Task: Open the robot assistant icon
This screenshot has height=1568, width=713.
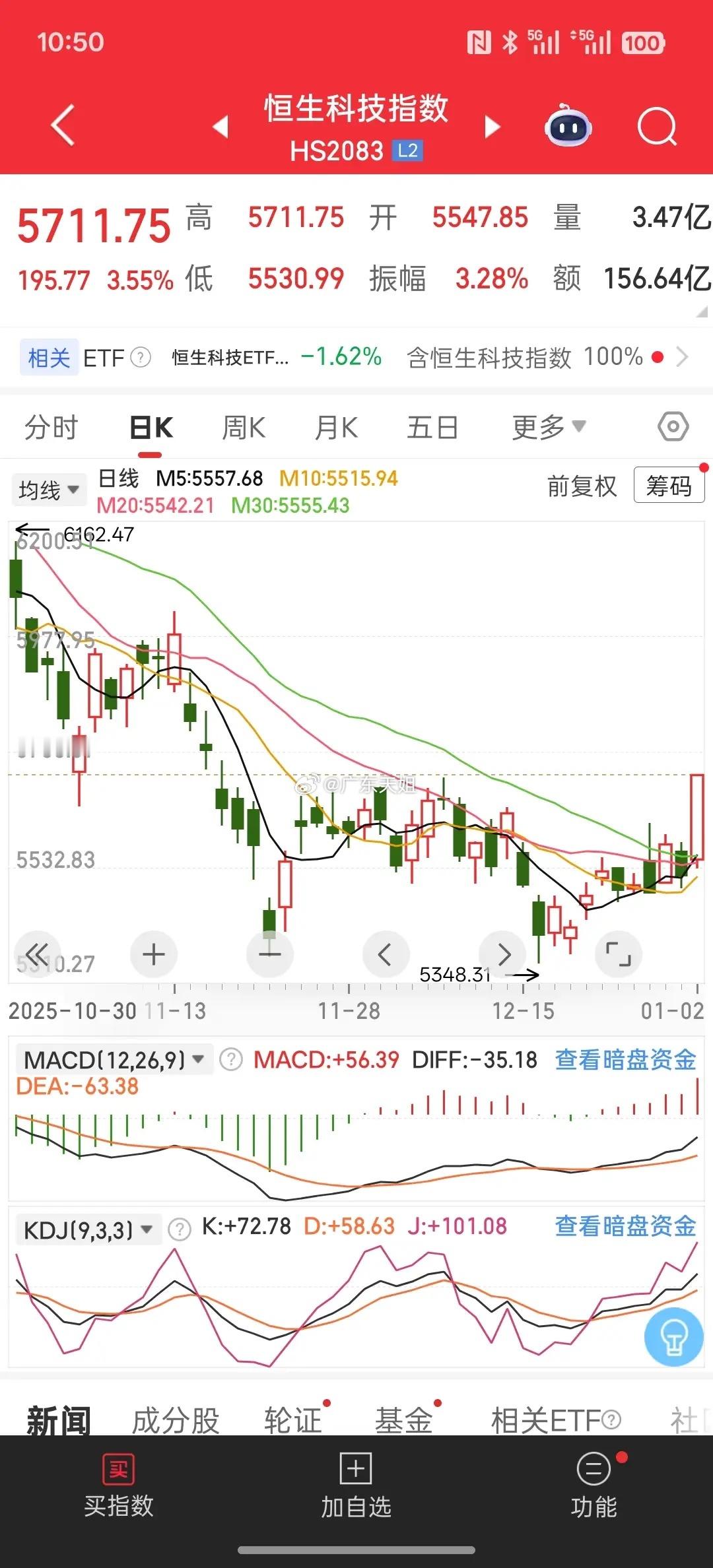Action: pos(568,126)
